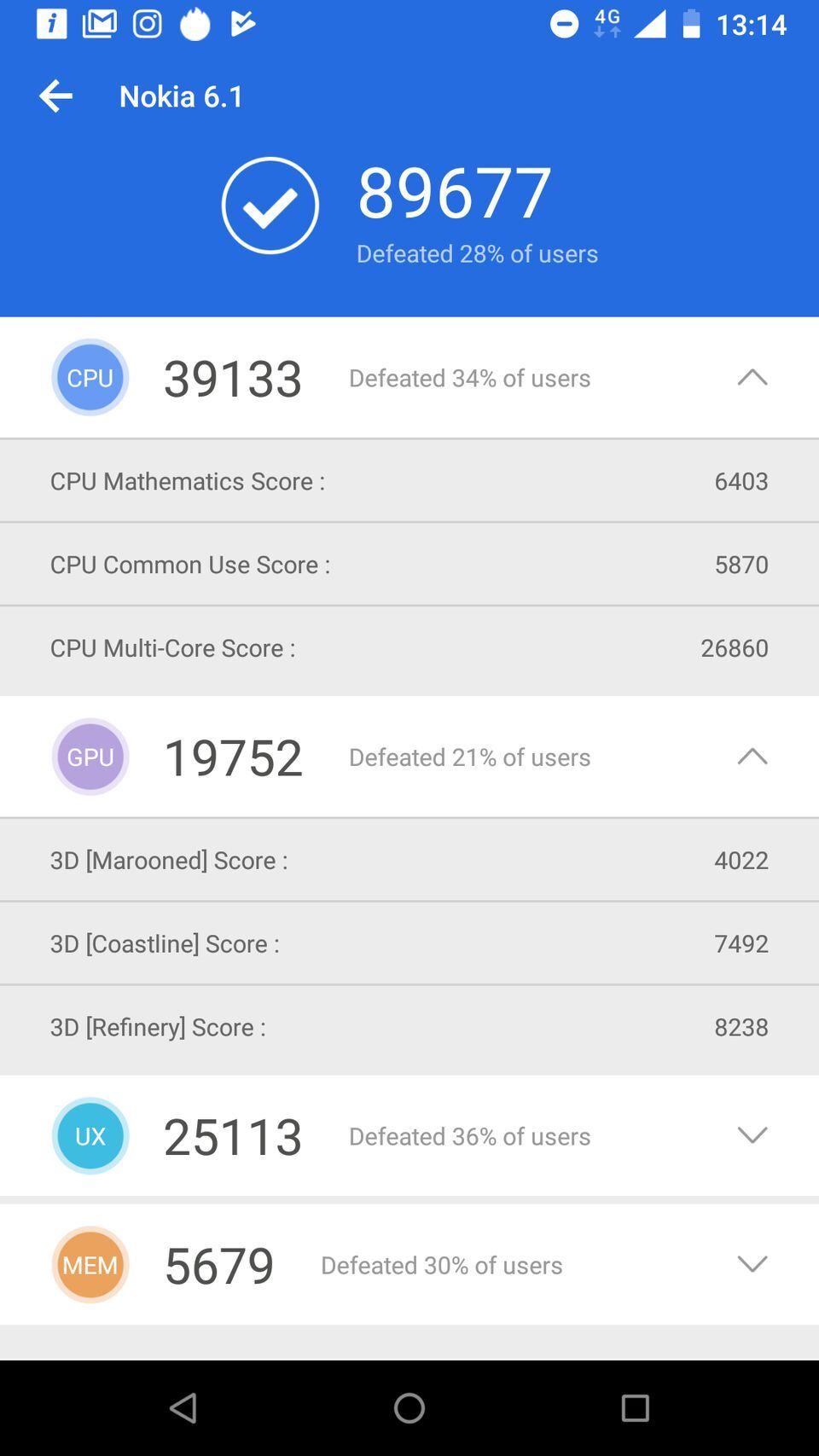
Task: Open the recent apps overview
Action: click(x=635, y=1407)
